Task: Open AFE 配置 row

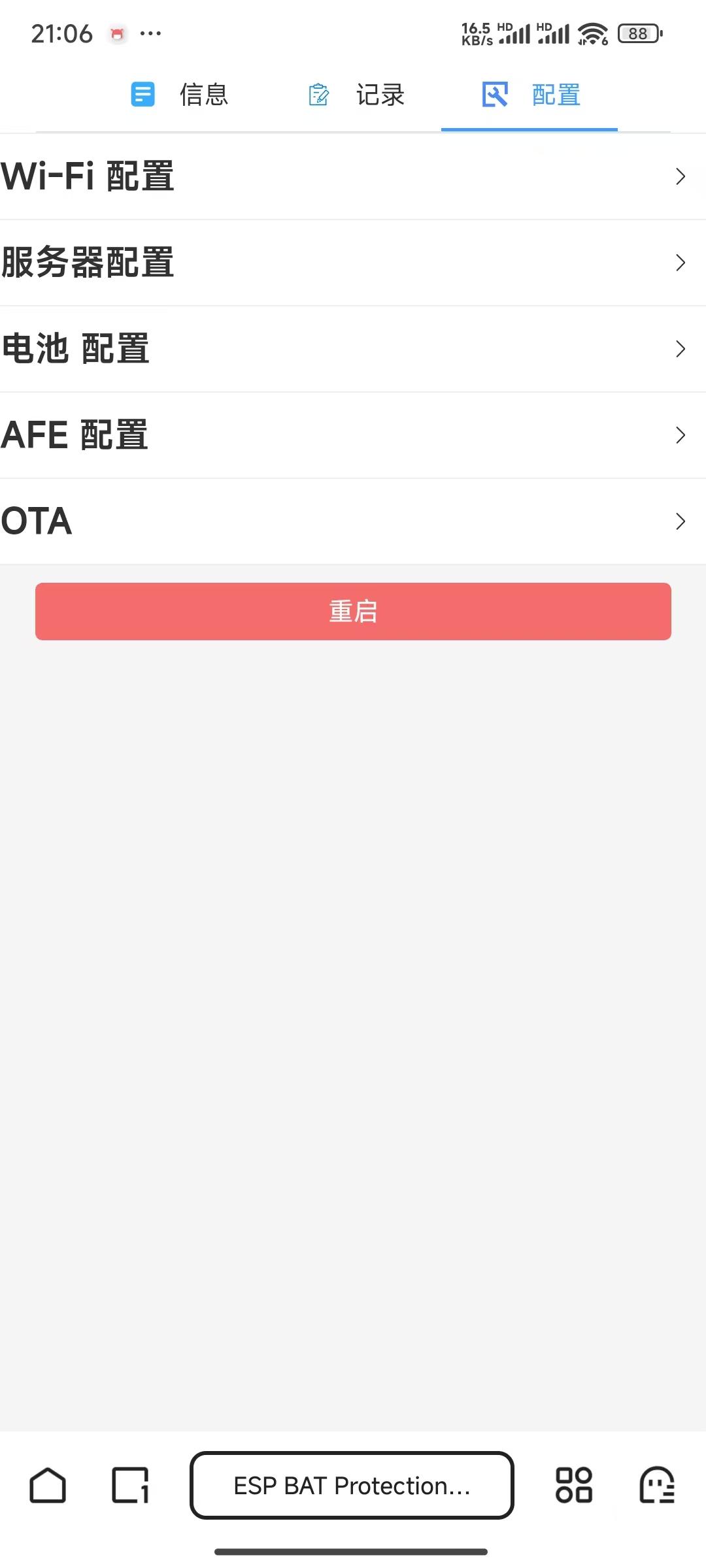Action: 353,435
